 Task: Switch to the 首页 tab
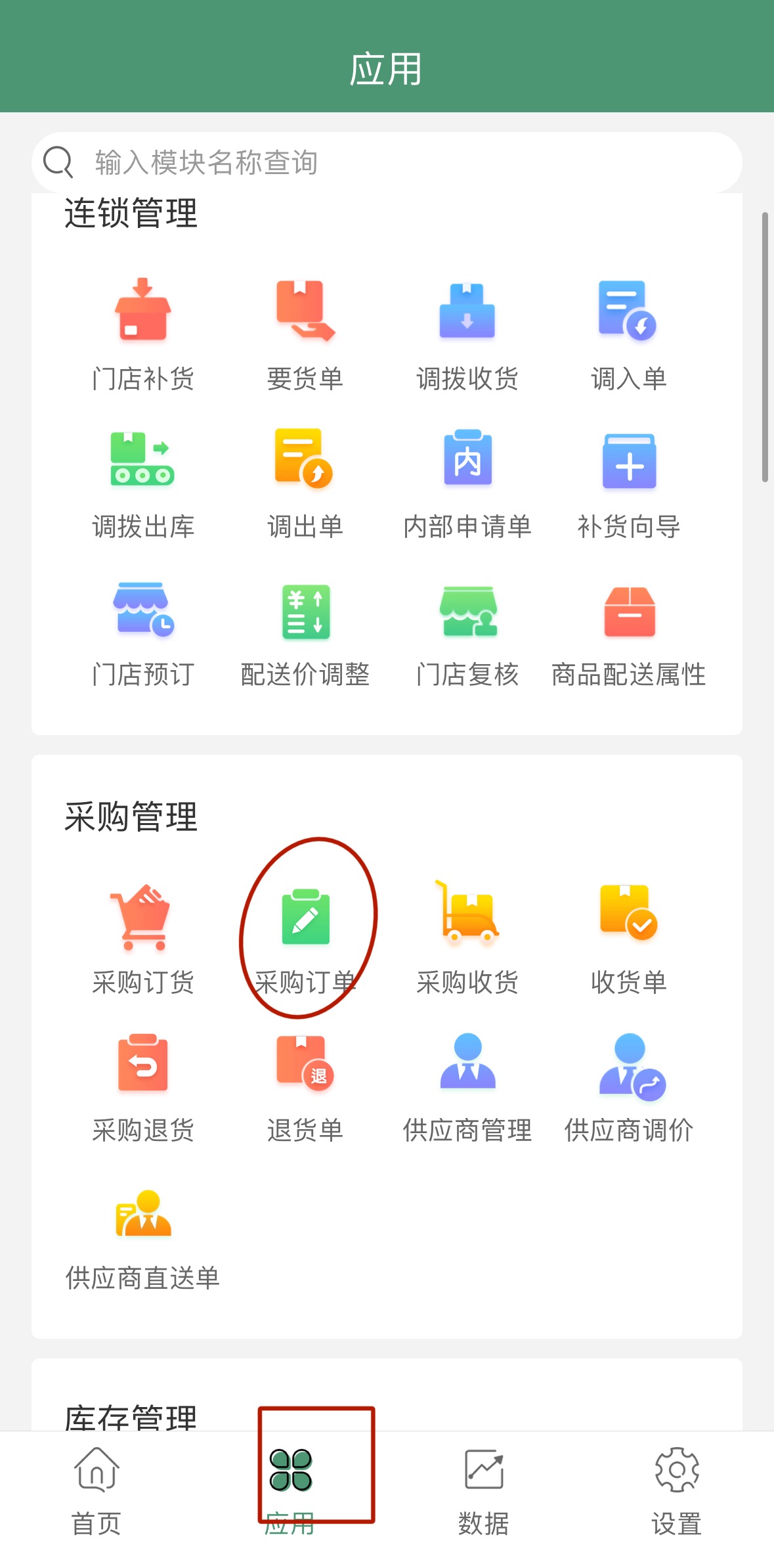tap(97, 1491)
